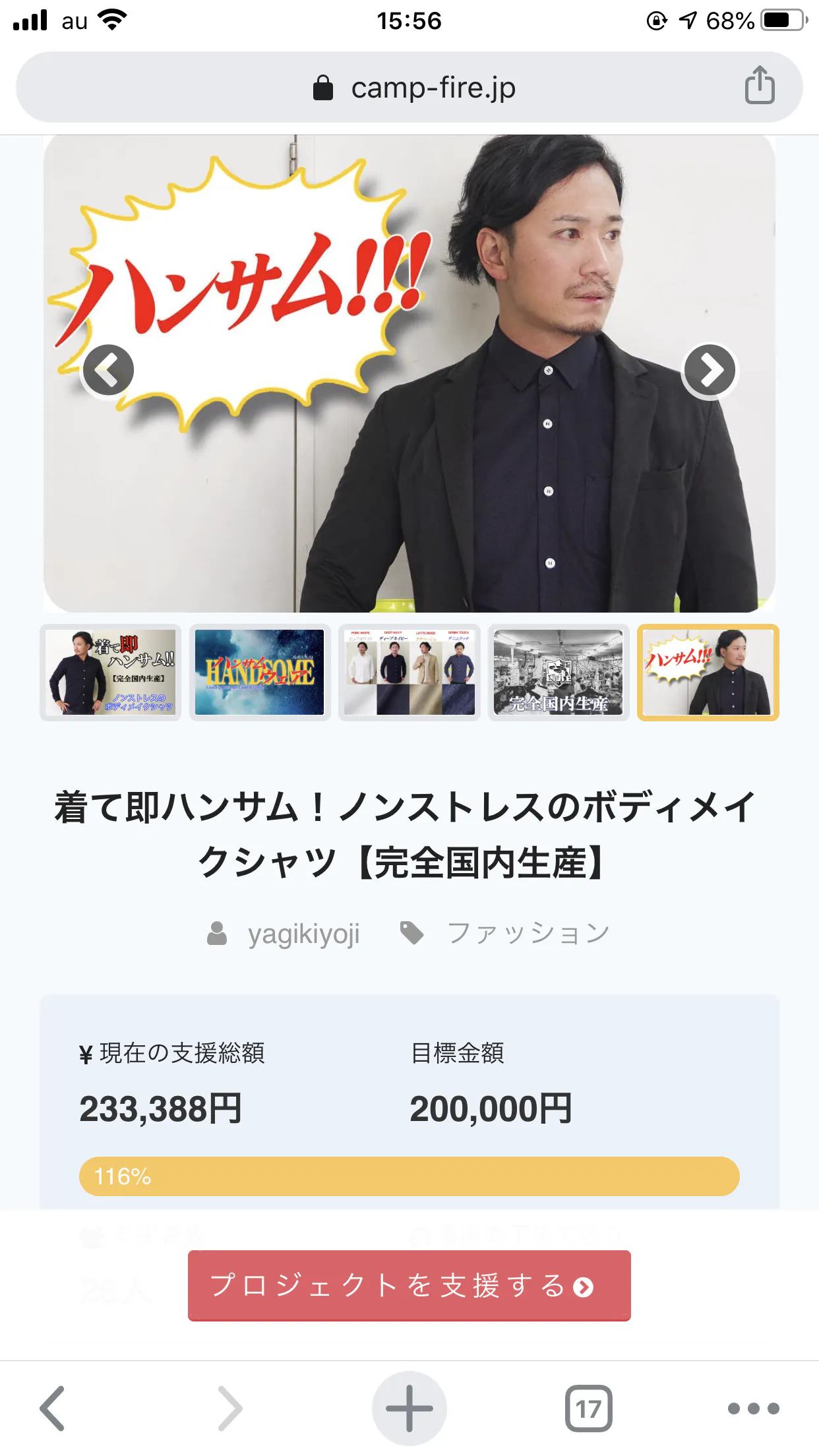This screenshot has width=819, height=1456.
Task: Open the browser's more options menu
Action: [753, 1409]
